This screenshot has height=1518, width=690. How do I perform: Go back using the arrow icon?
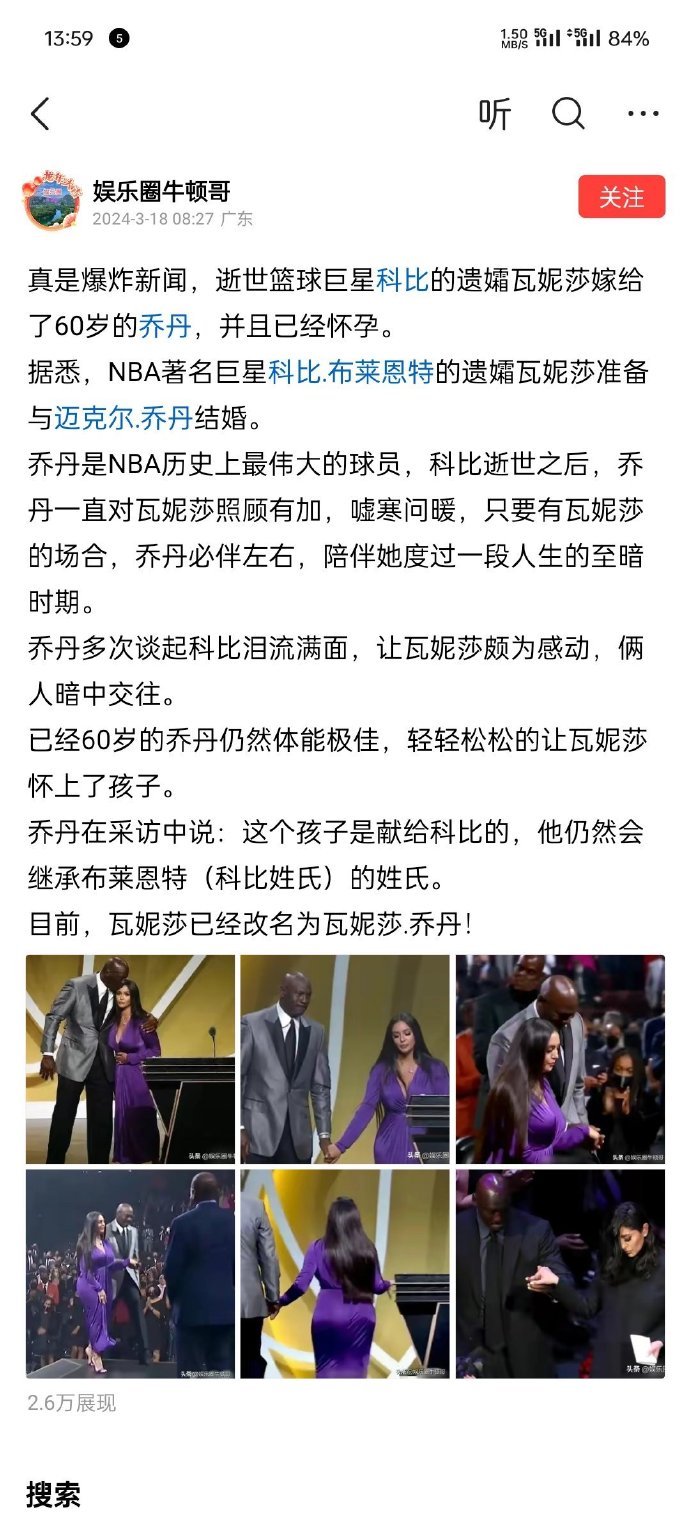[x=40, y=114]
